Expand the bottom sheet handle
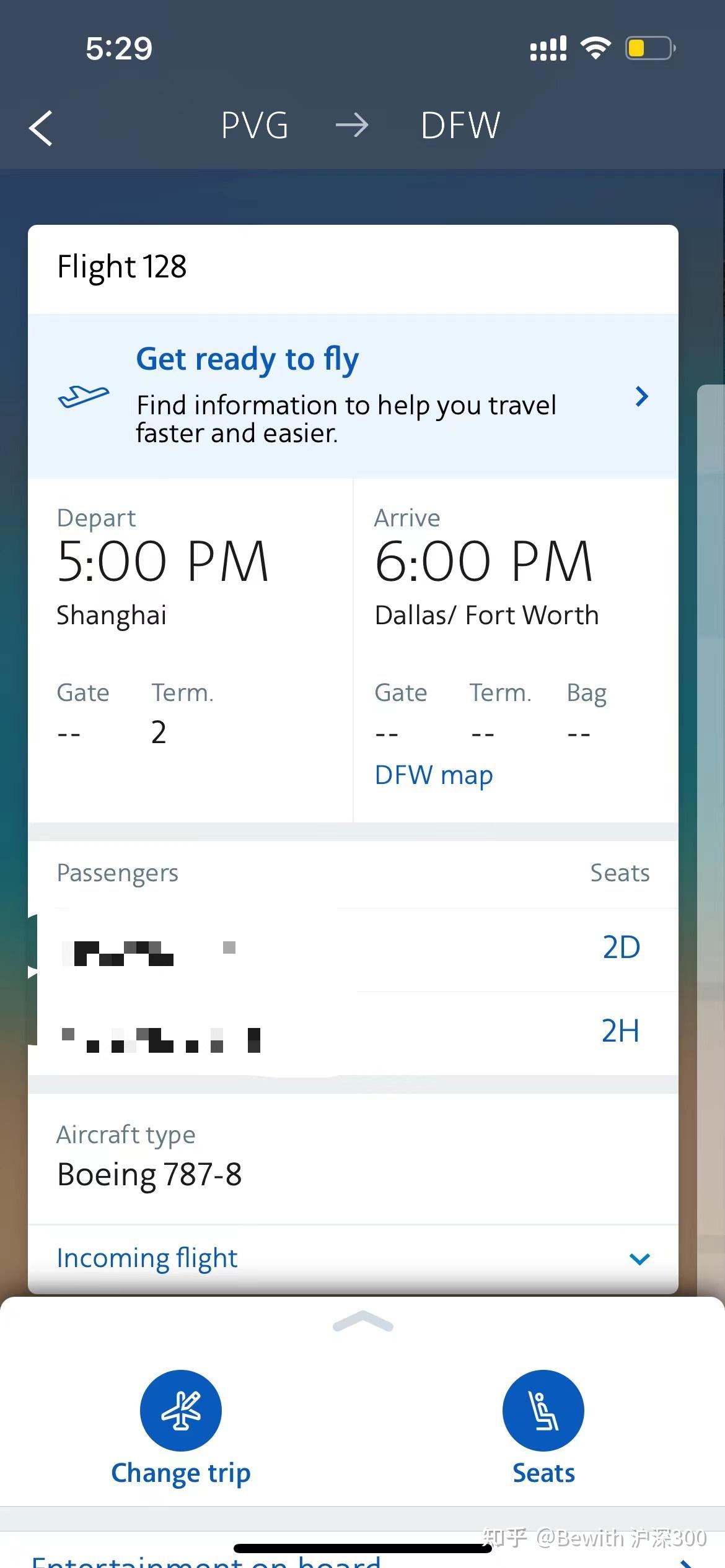 [363, 1322]
